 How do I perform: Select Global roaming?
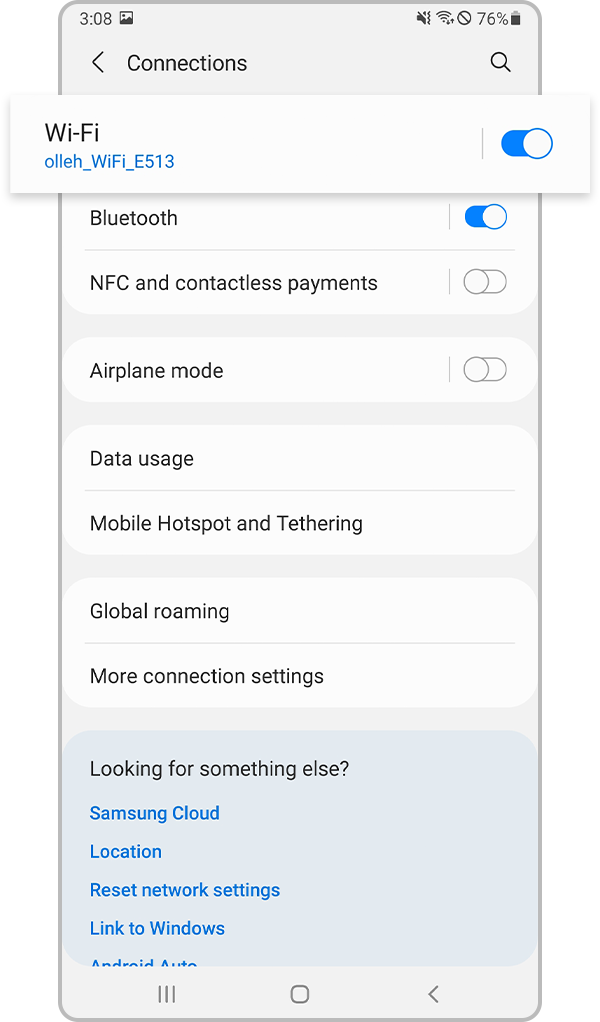pyautogui.click(x=160, y=611)
